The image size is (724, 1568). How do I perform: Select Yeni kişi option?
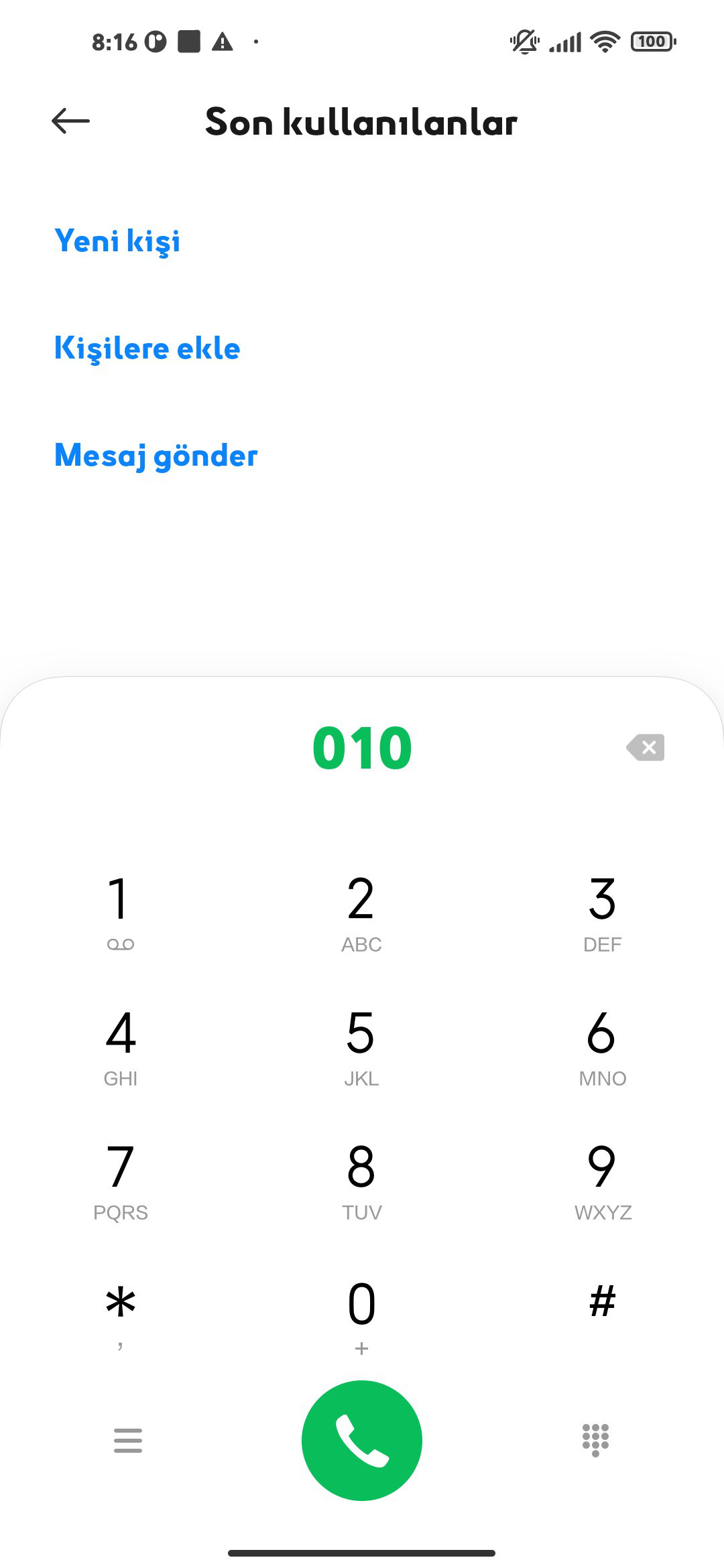117,241
